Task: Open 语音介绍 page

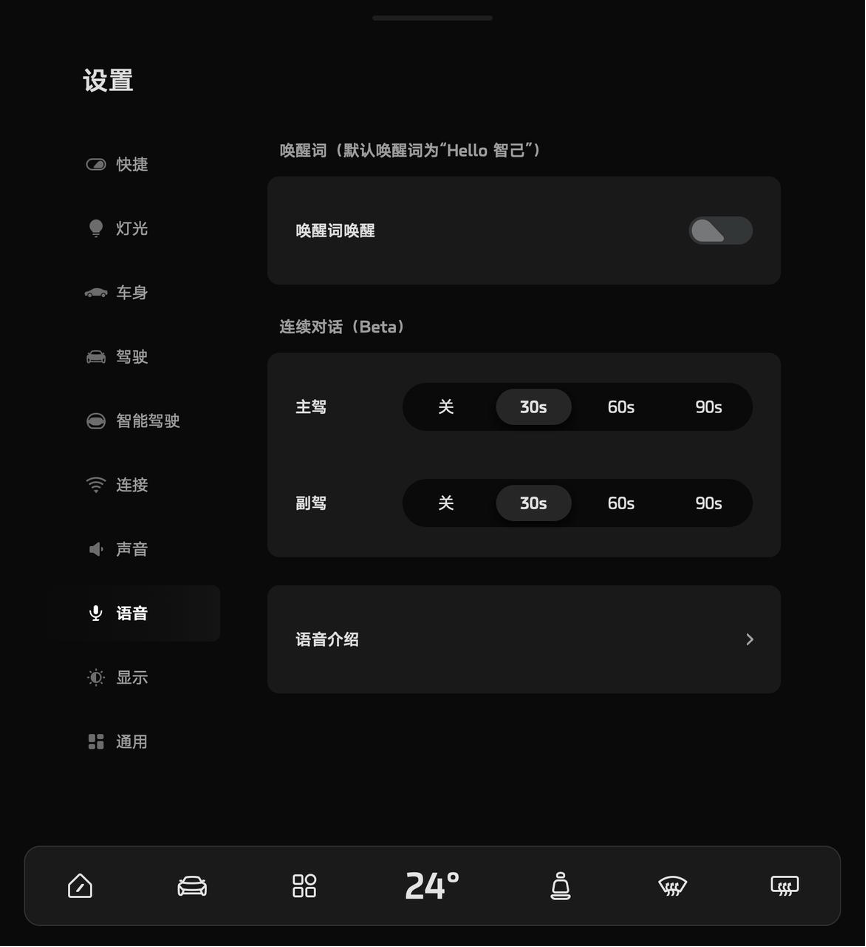Action: pos(523,639)
